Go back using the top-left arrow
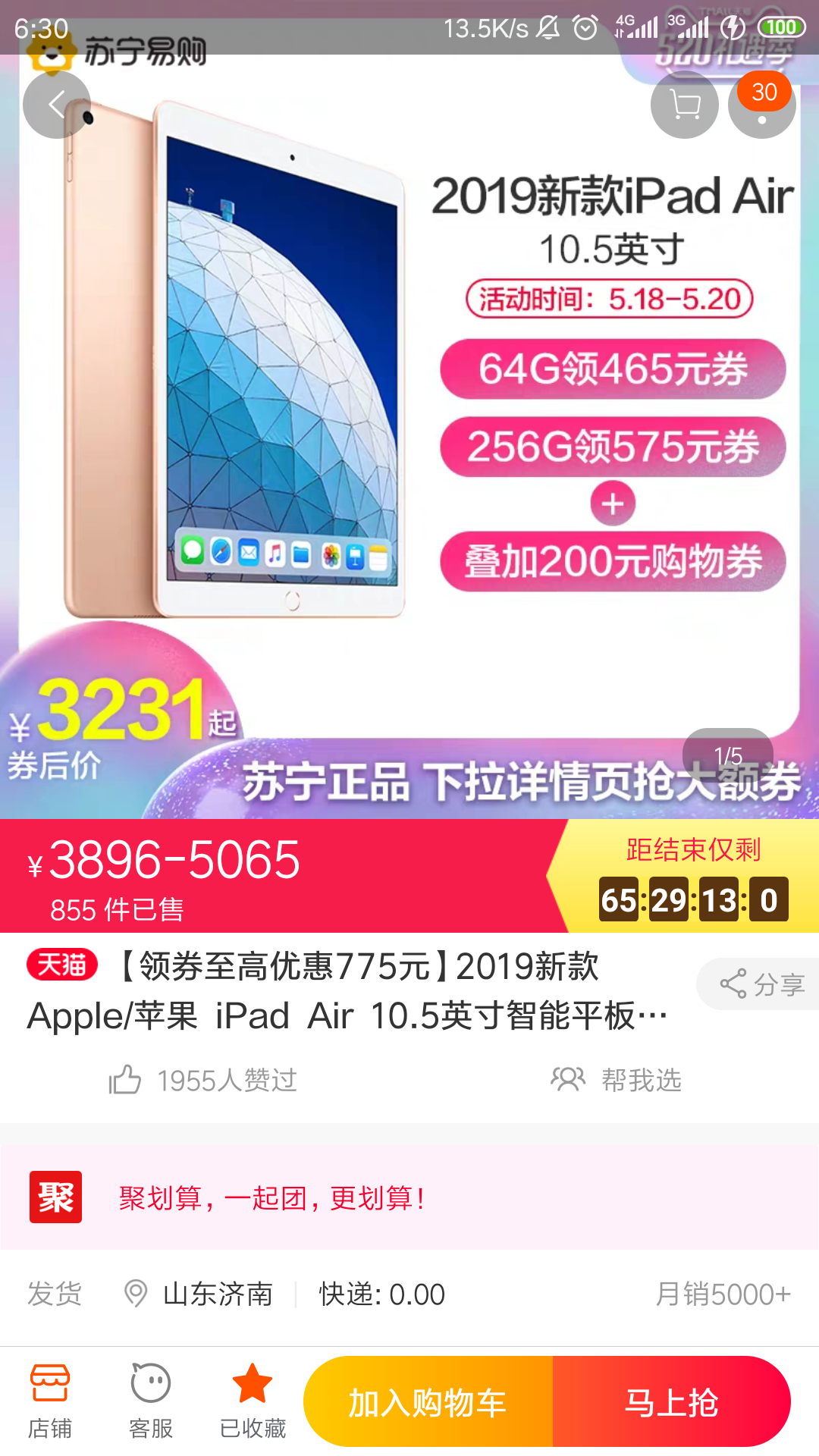Viewport: 819px width, 1456px height. point(57,105)
